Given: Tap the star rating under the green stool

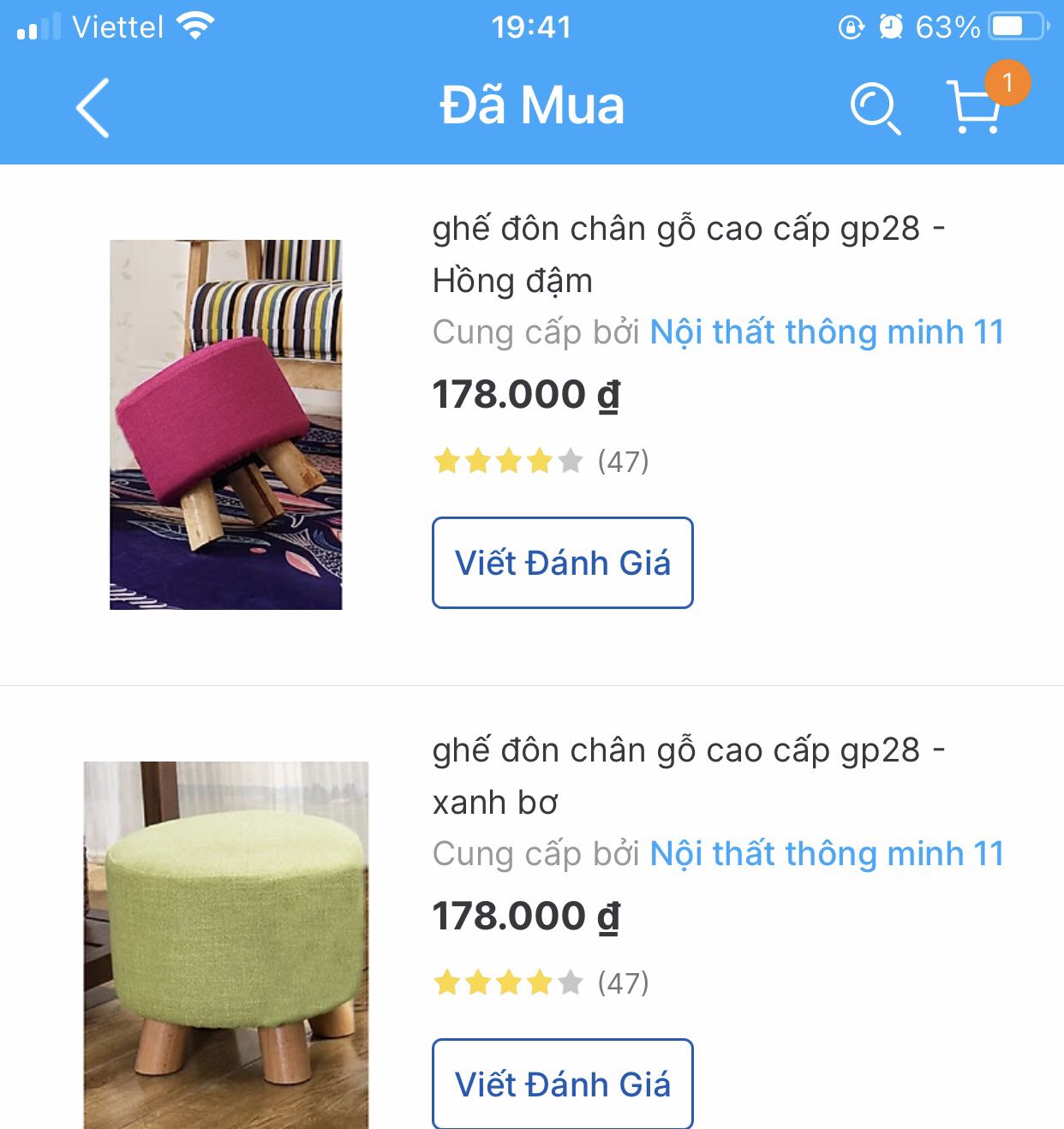Looking at the screenshot, I should tap(504, 983).
